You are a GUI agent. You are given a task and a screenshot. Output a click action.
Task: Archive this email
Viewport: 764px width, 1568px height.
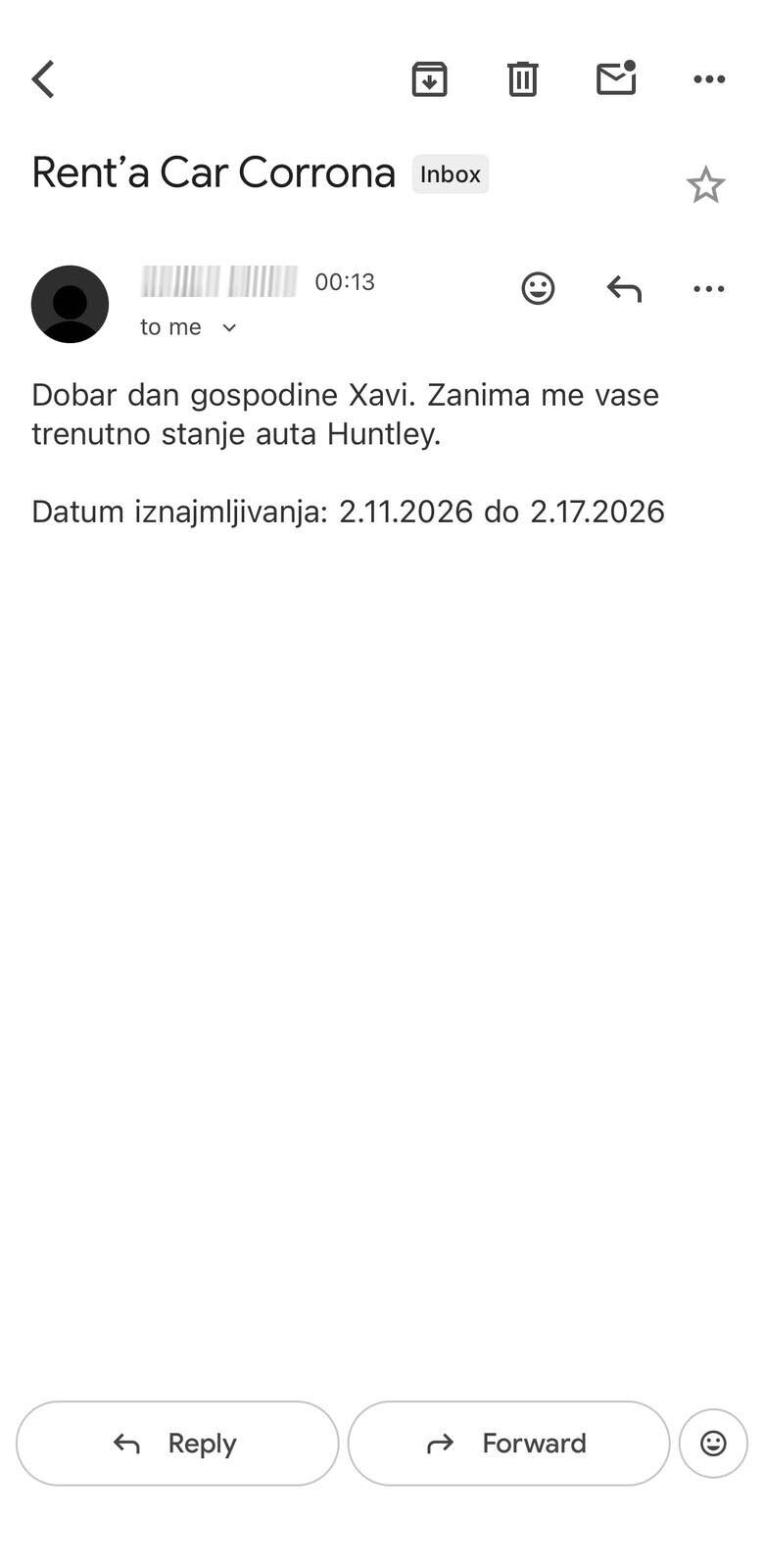coord(429,79)
